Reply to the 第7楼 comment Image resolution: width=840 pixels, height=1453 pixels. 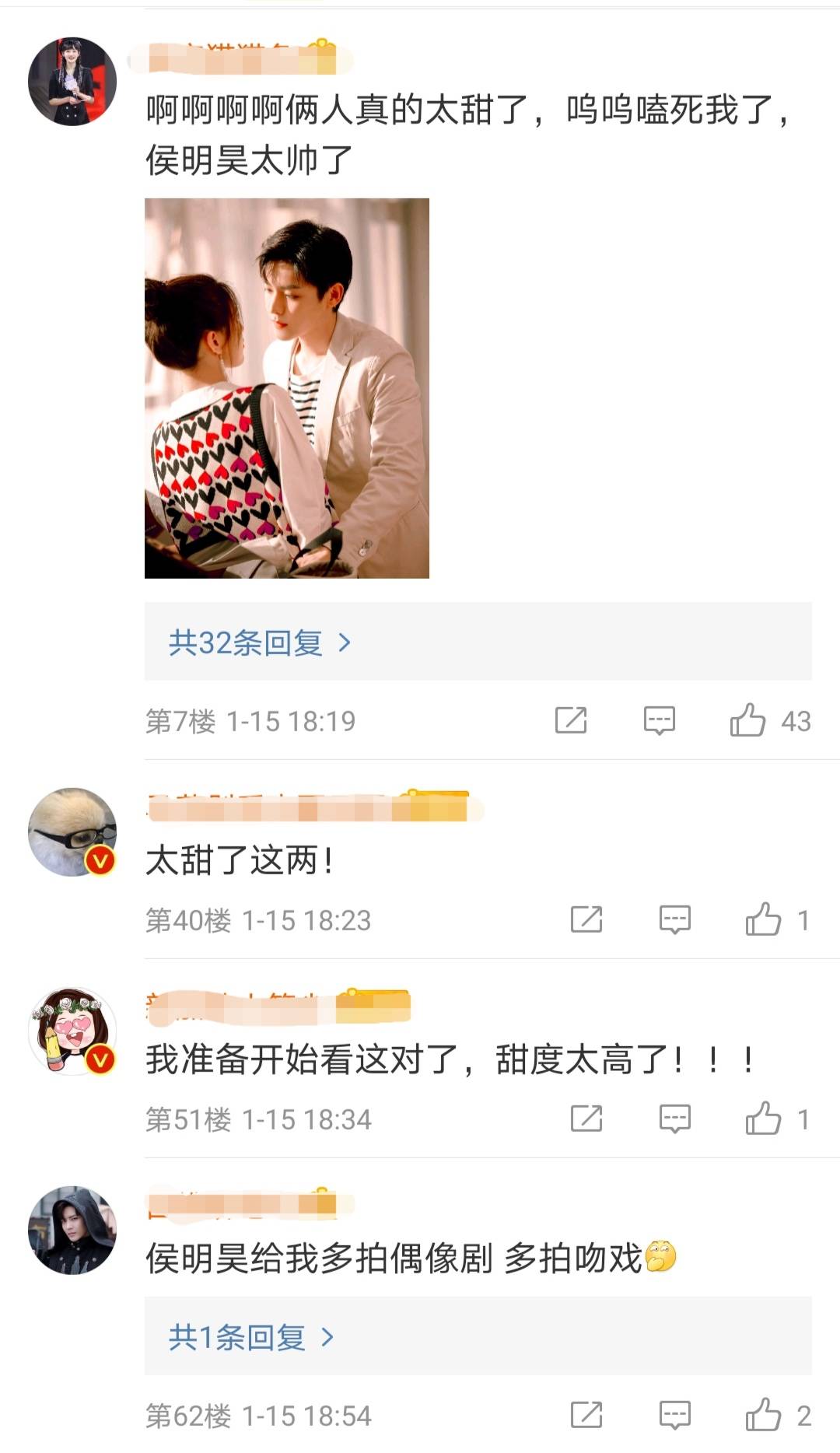659,720
